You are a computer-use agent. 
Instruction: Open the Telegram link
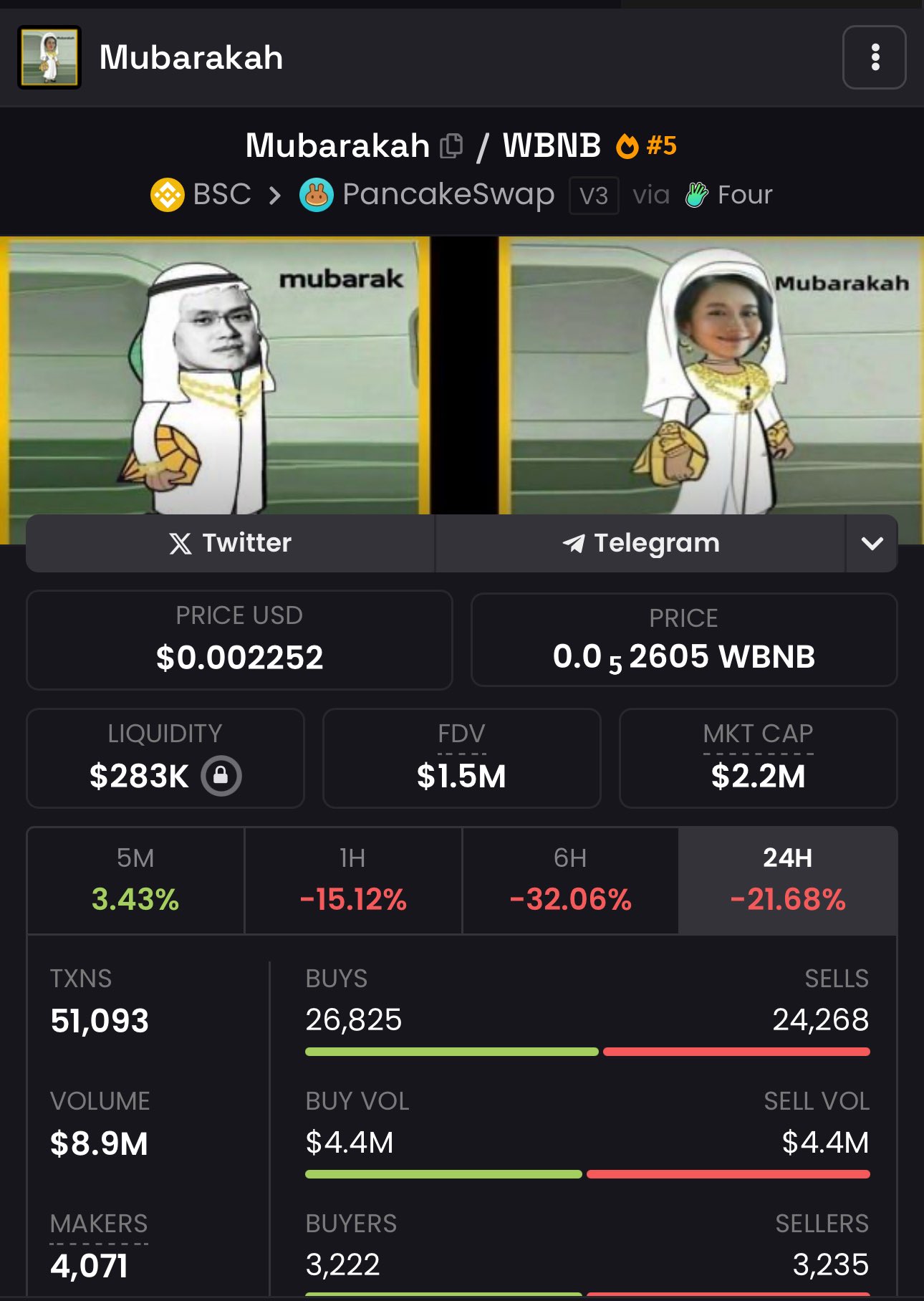pyautogui.click(x=640, y=543)
